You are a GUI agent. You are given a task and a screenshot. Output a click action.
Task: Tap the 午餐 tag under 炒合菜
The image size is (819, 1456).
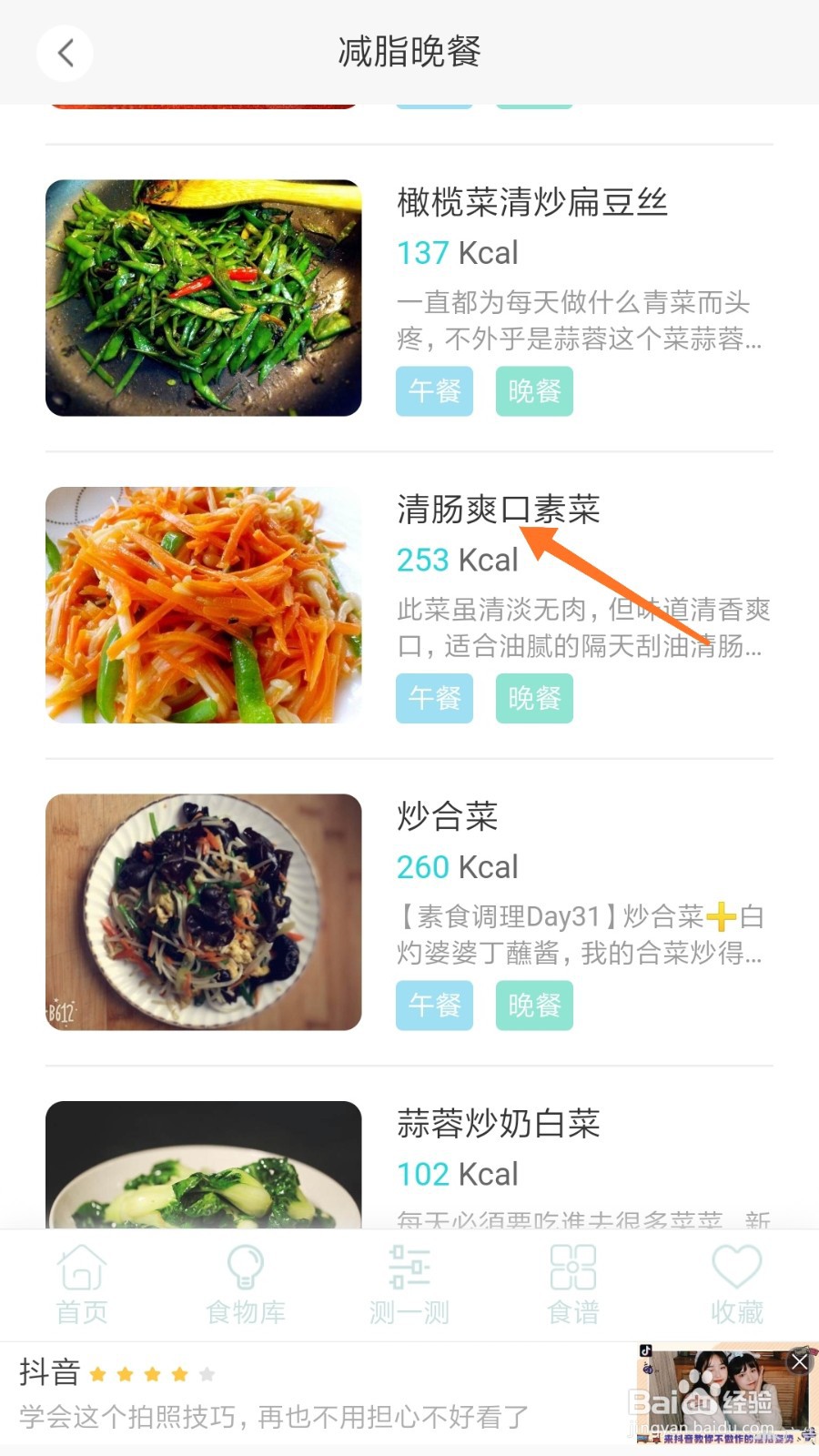point(435,1006)
